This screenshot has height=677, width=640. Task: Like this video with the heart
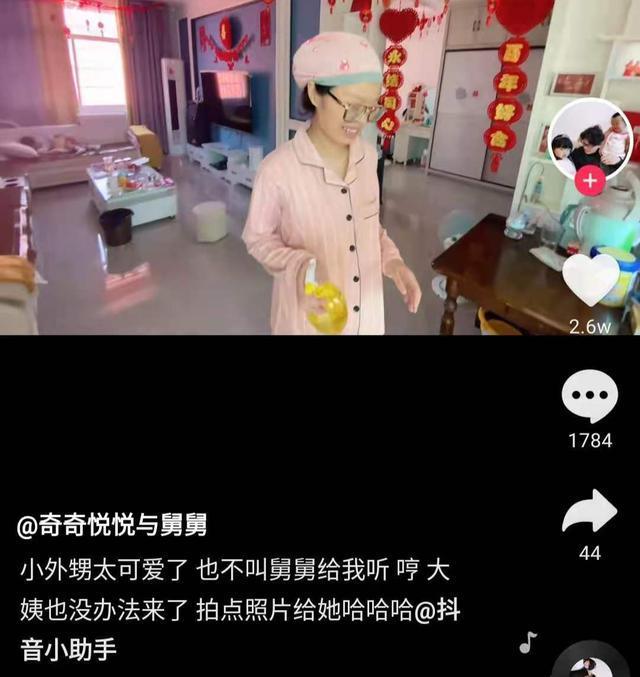click(x=590, y=279)
